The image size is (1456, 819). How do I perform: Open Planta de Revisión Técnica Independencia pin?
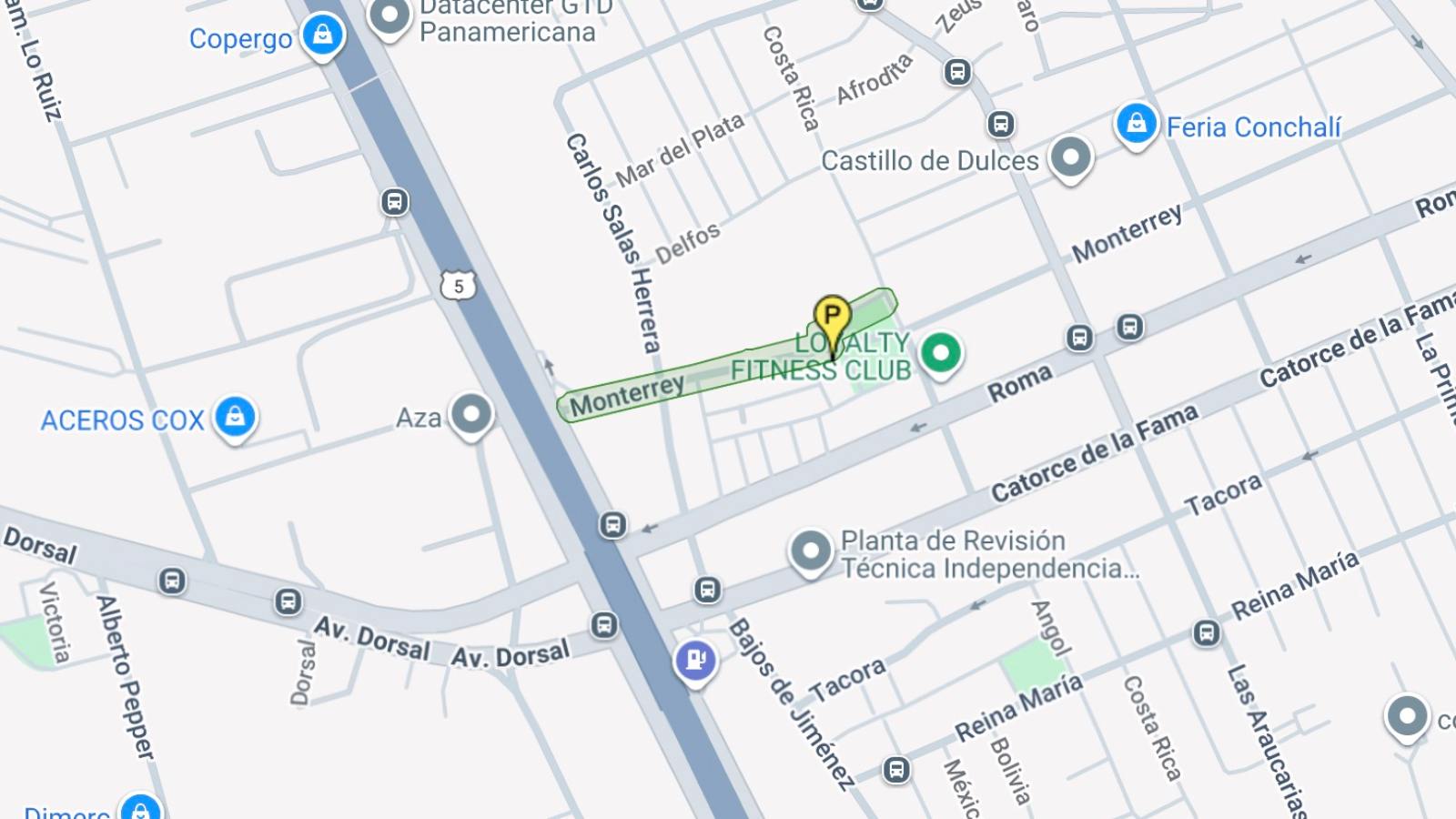pyautogui.click(x=810, y=551)
